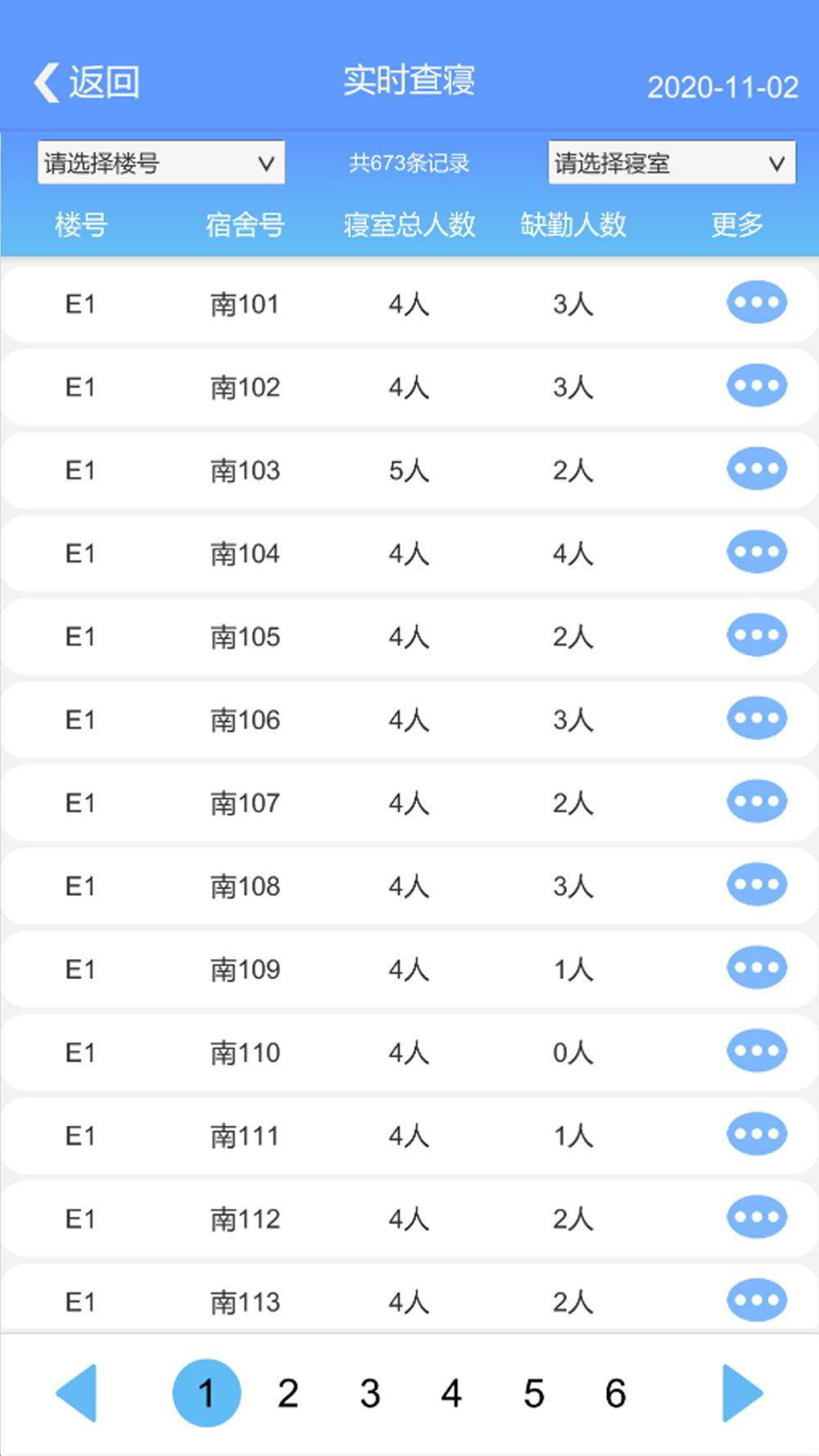
Task: Open more options for dorm 南110
Action: coord(757,1051)
